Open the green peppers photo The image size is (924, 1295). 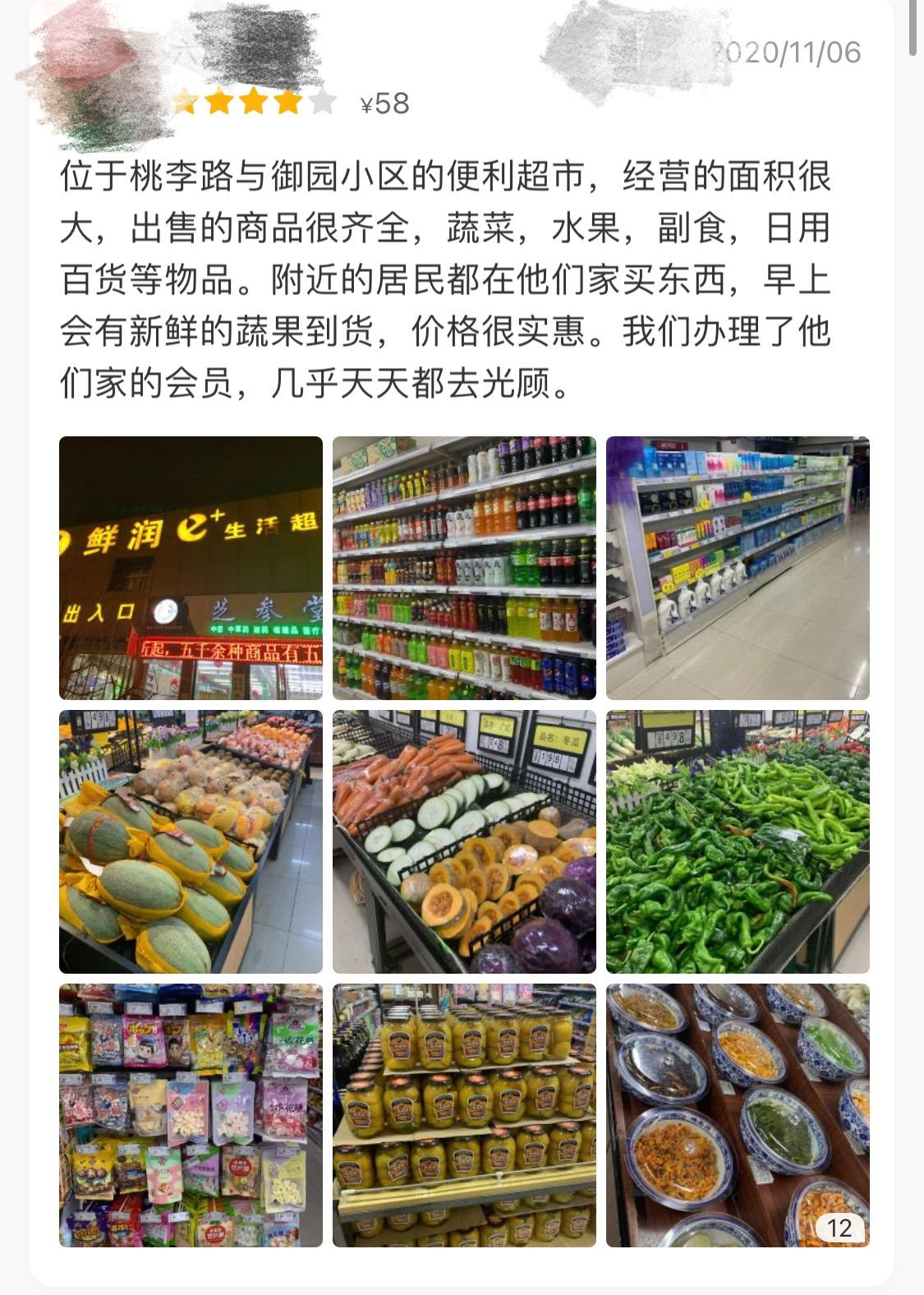coord(738,841)
